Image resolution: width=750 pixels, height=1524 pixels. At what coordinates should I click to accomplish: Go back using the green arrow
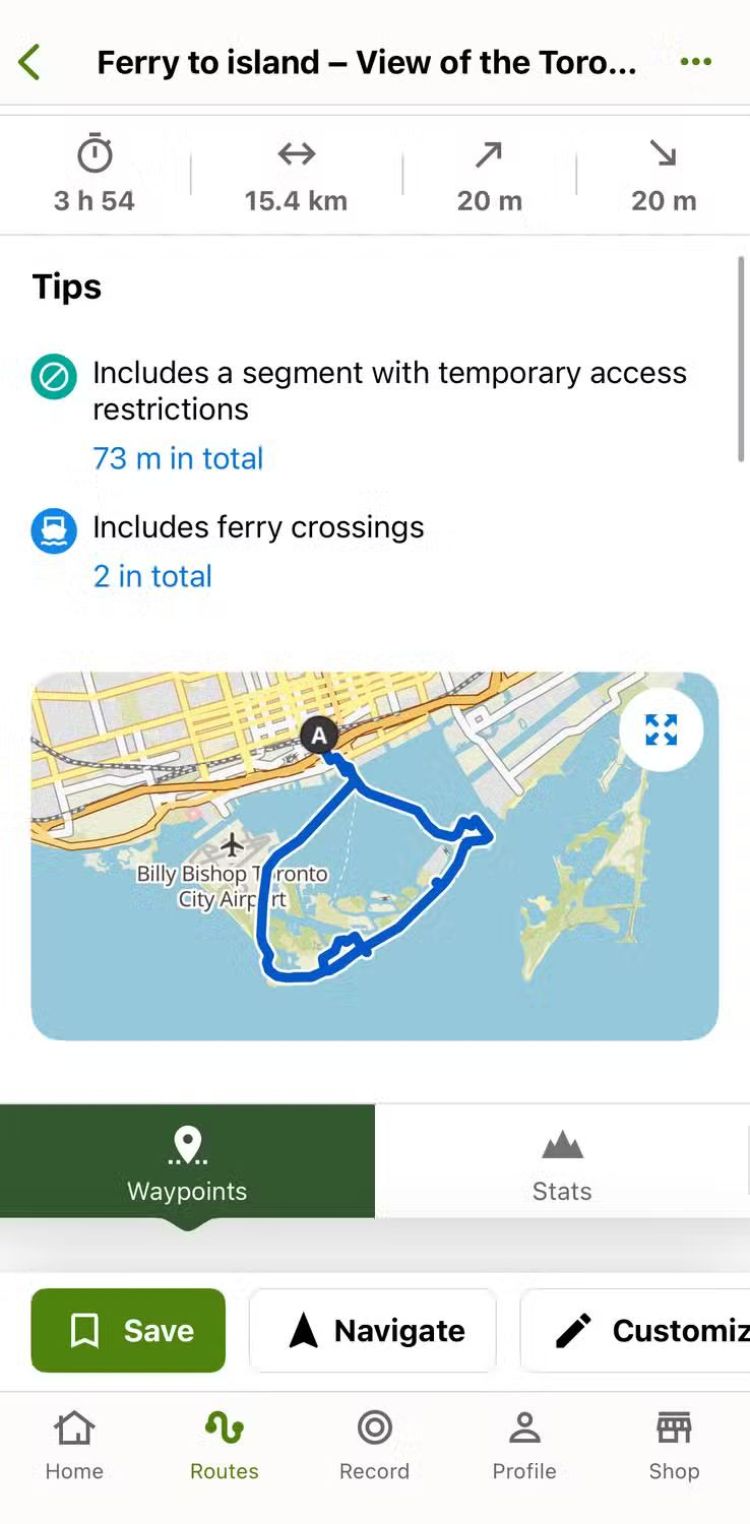coord(29,62)
